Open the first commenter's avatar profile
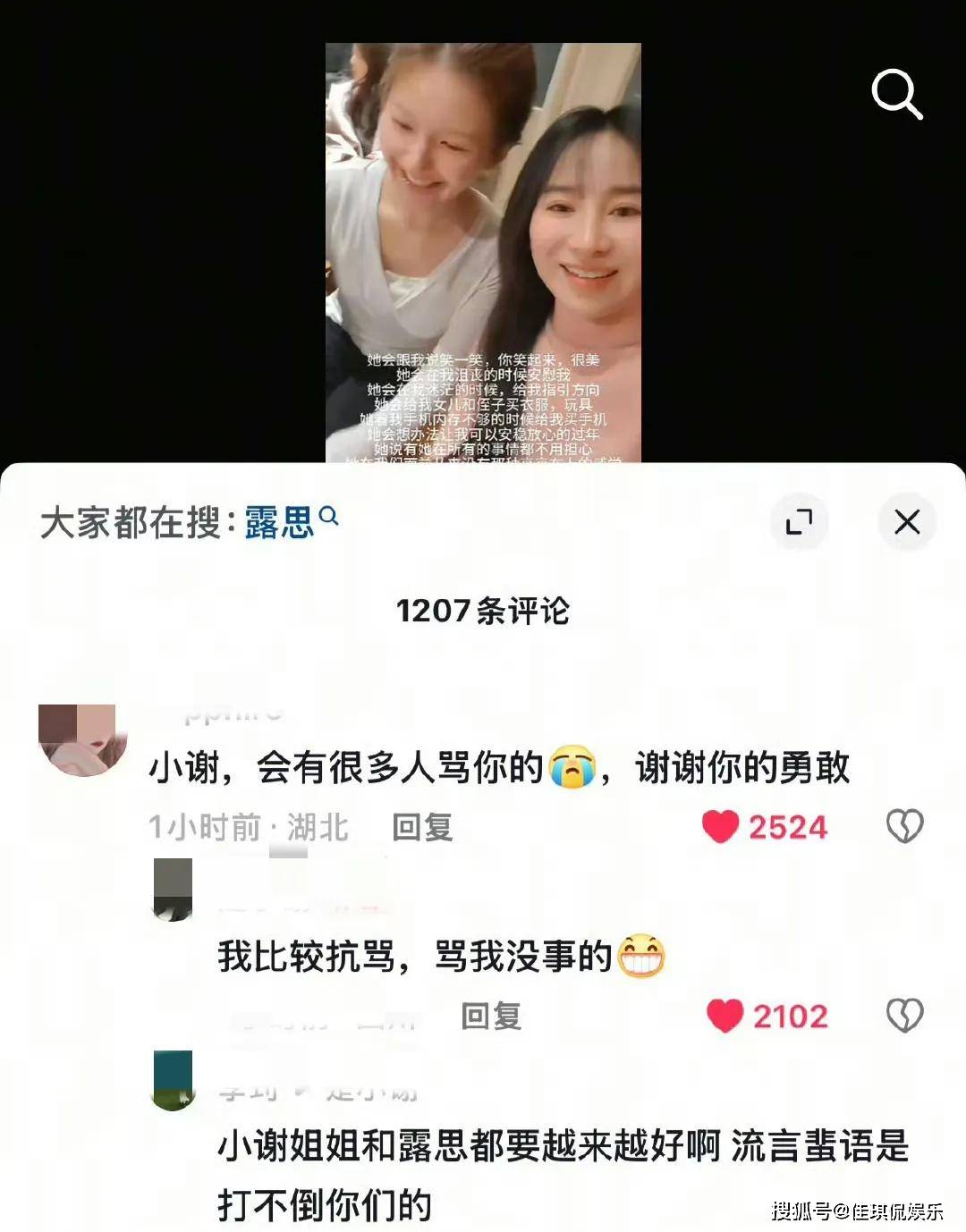Image resolution: width=966 pixels, height=1232 pixels. pos(82,739)
